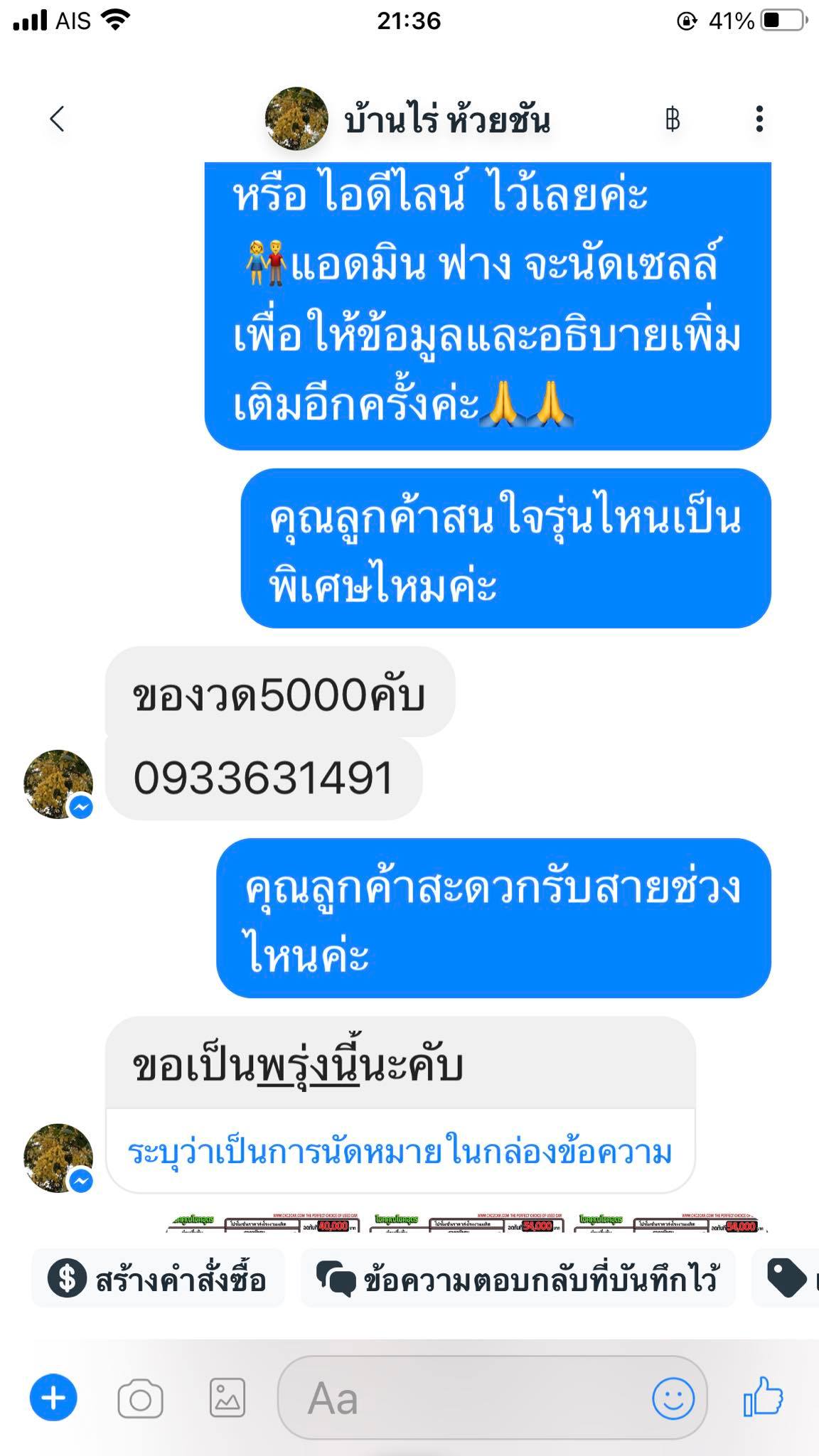
Task: Open the tag label chip
Action: coord(786,1278)
